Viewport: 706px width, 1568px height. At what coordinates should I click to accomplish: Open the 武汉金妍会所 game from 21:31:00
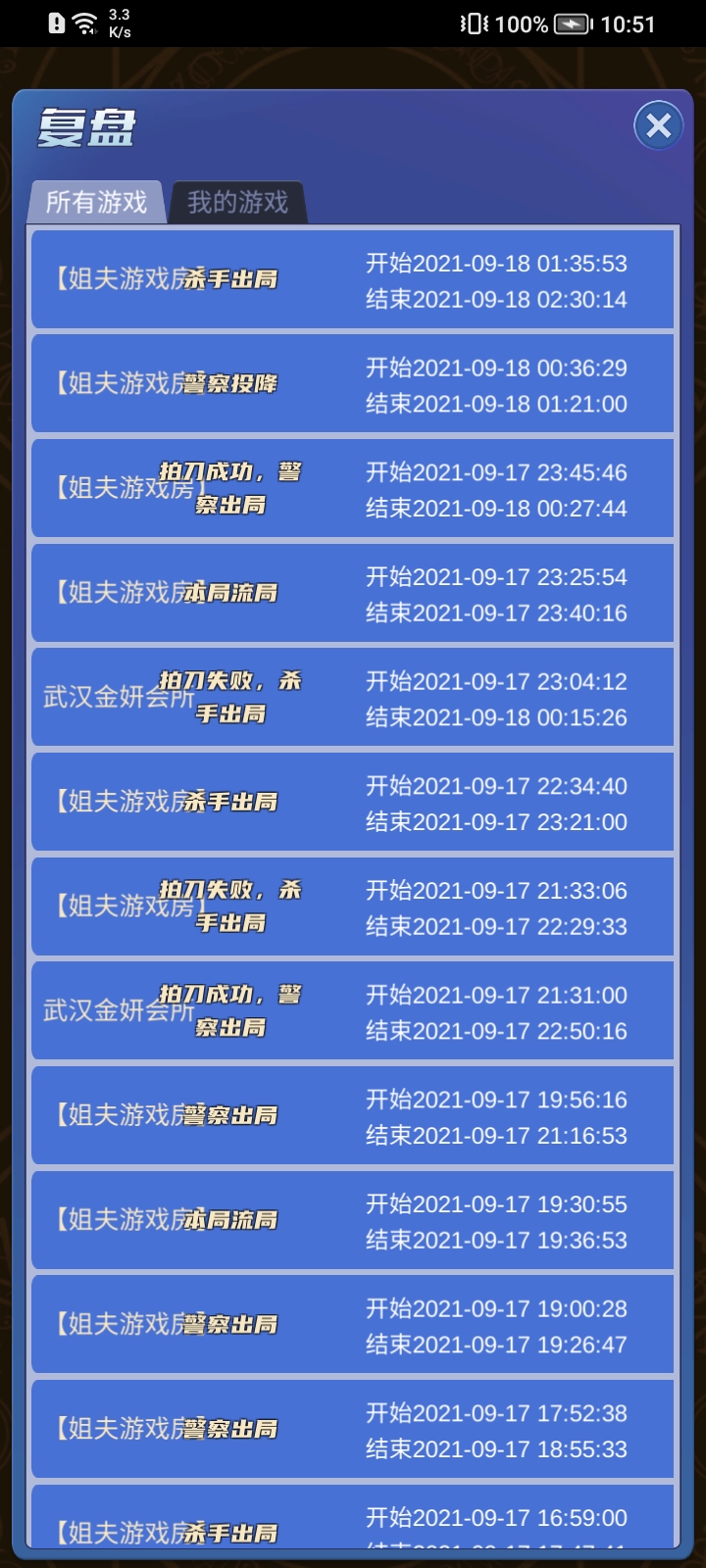[353, 1010]
